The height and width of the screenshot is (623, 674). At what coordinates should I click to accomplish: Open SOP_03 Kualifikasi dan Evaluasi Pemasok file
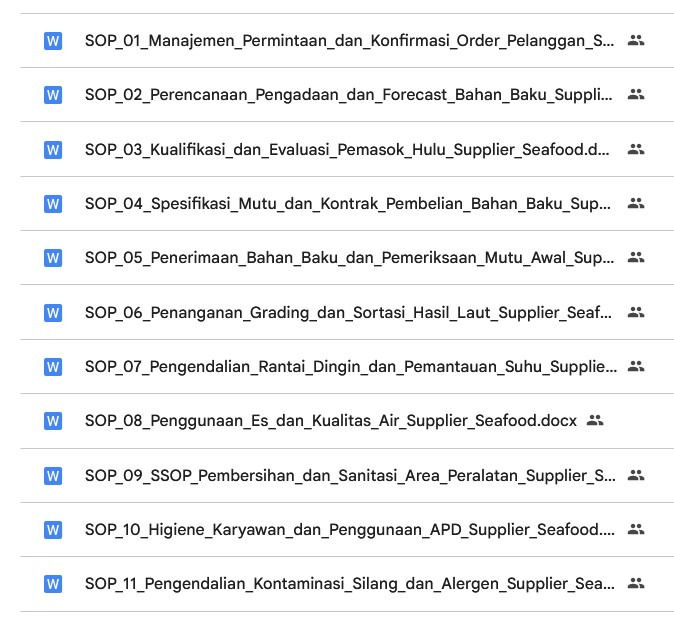350,149
